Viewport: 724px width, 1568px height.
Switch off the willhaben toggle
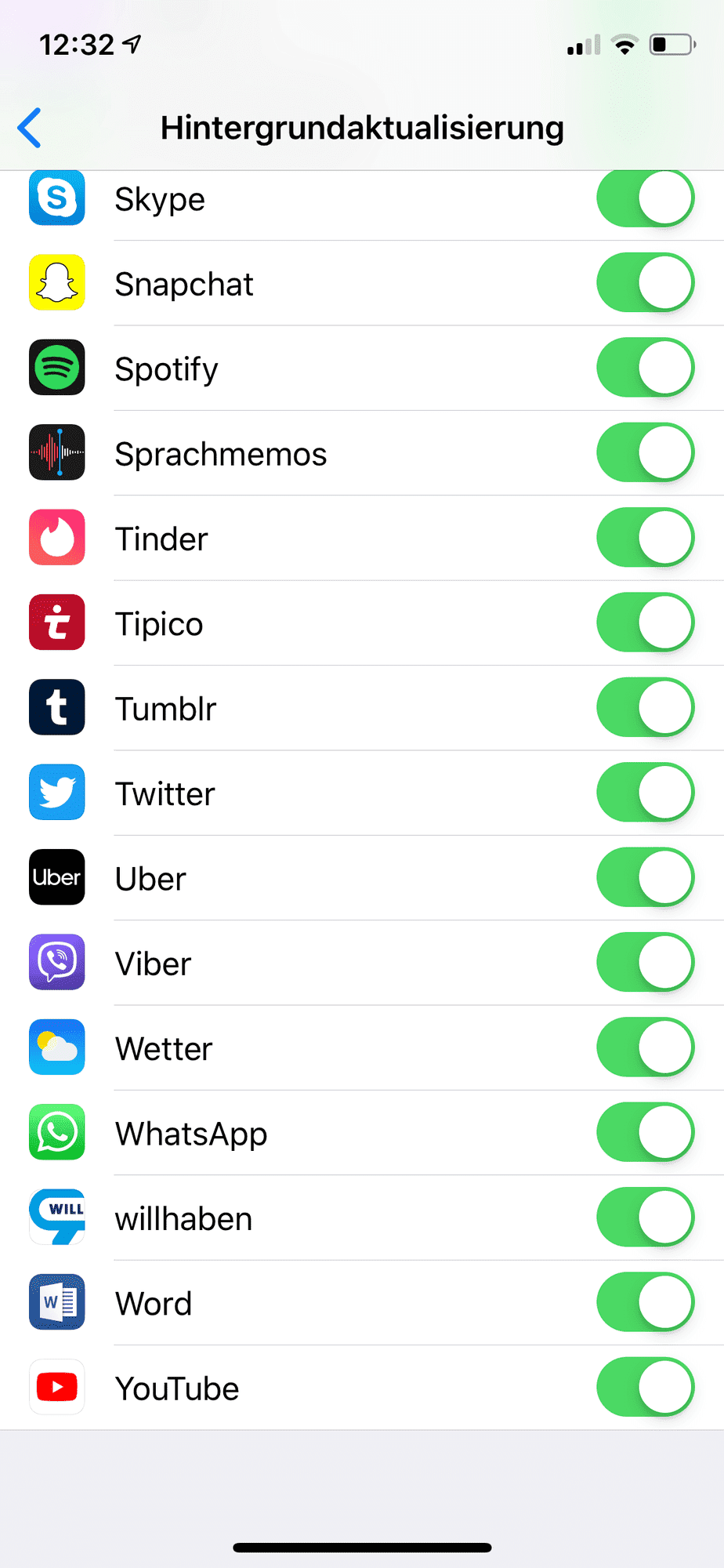tap(645, 1218)
